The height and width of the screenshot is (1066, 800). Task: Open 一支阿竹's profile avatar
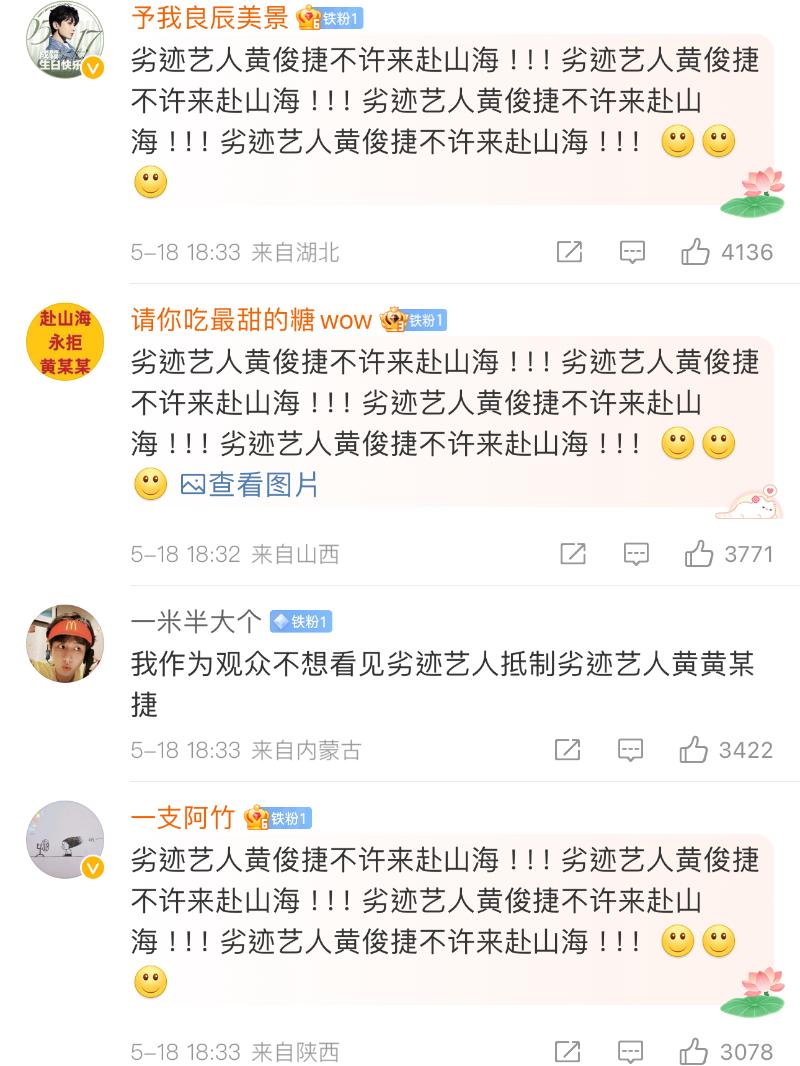65,840
